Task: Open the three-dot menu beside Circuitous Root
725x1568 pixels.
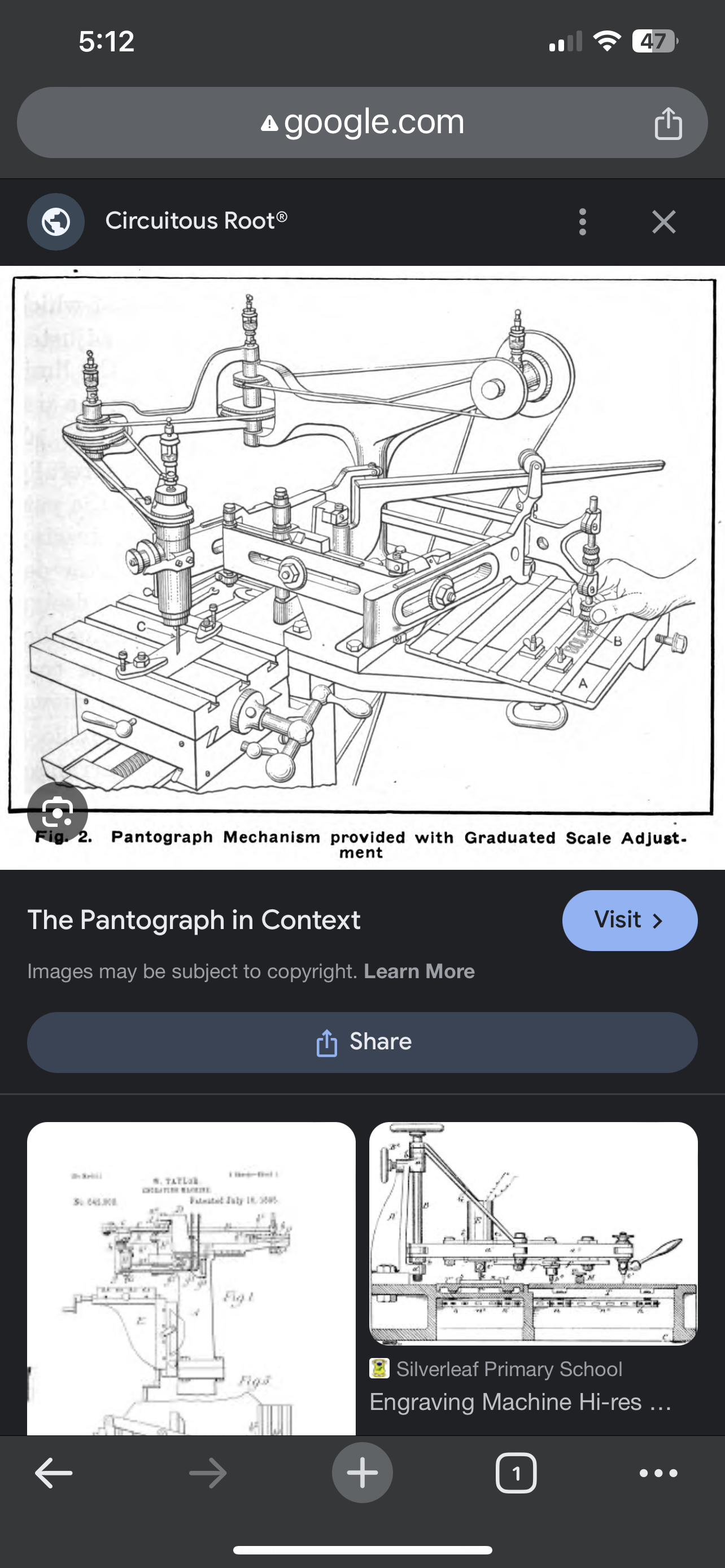Action: pos(583,222)
